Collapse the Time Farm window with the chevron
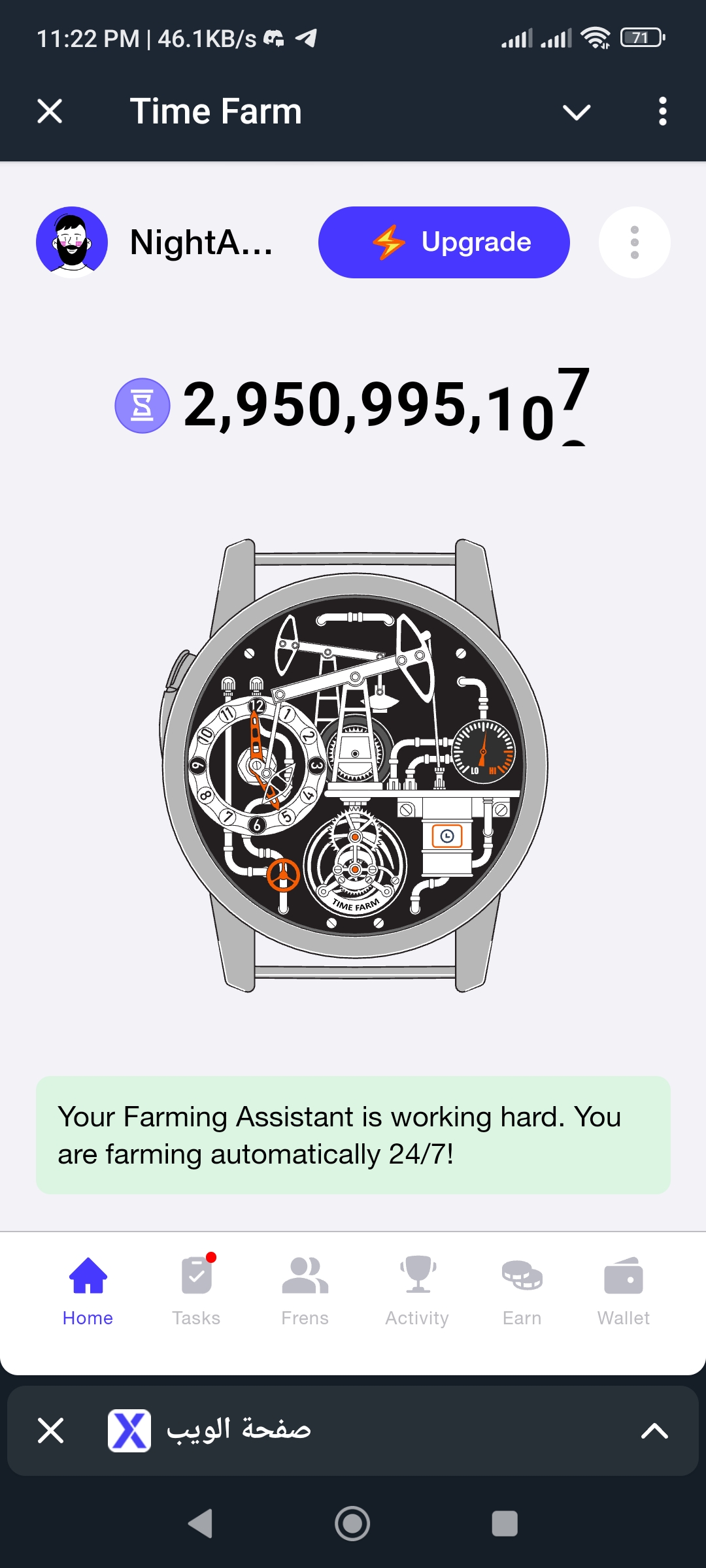 (x=577, y=112)
